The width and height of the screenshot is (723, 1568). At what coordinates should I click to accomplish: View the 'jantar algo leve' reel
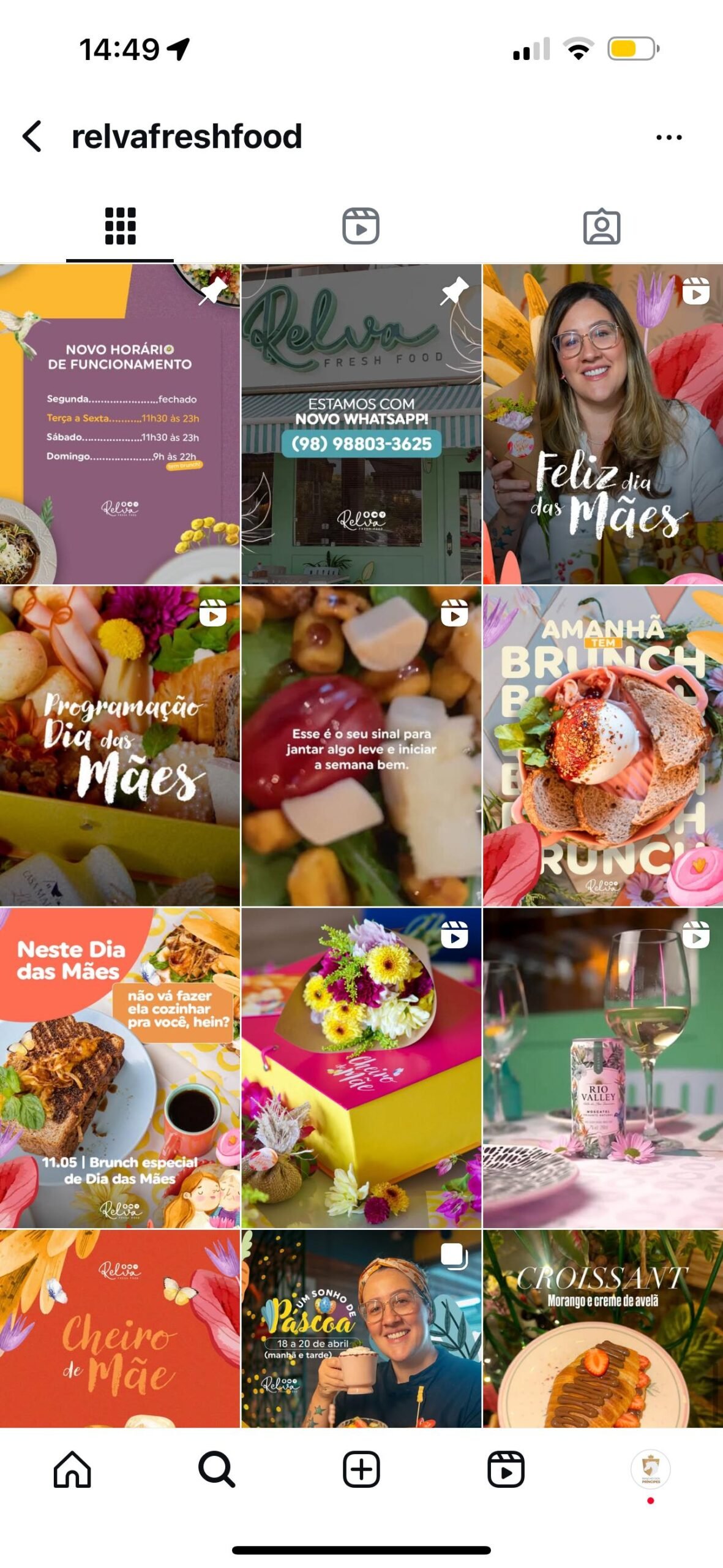(x=361, y=746)
